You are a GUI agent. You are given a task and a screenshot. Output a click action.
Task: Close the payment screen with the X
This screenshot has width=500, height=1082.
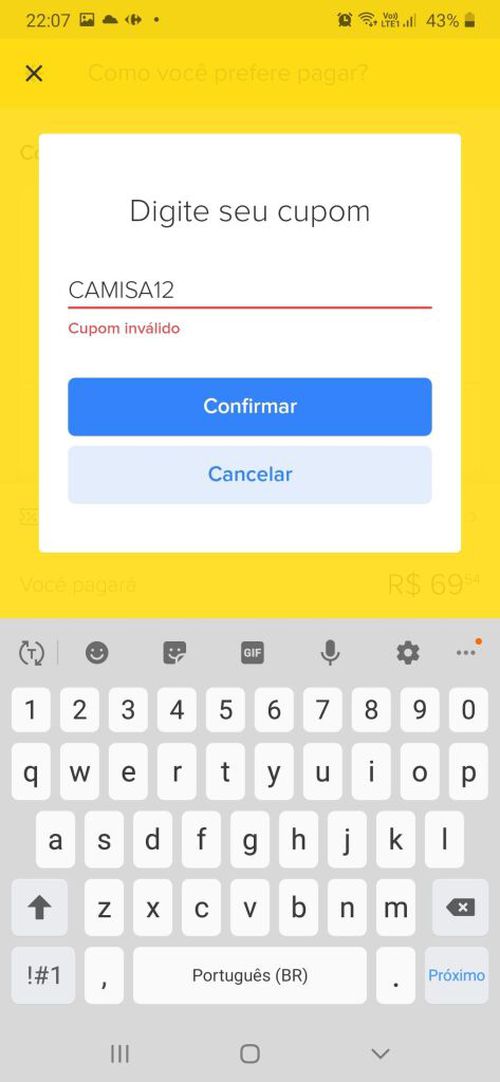[34, 73]
